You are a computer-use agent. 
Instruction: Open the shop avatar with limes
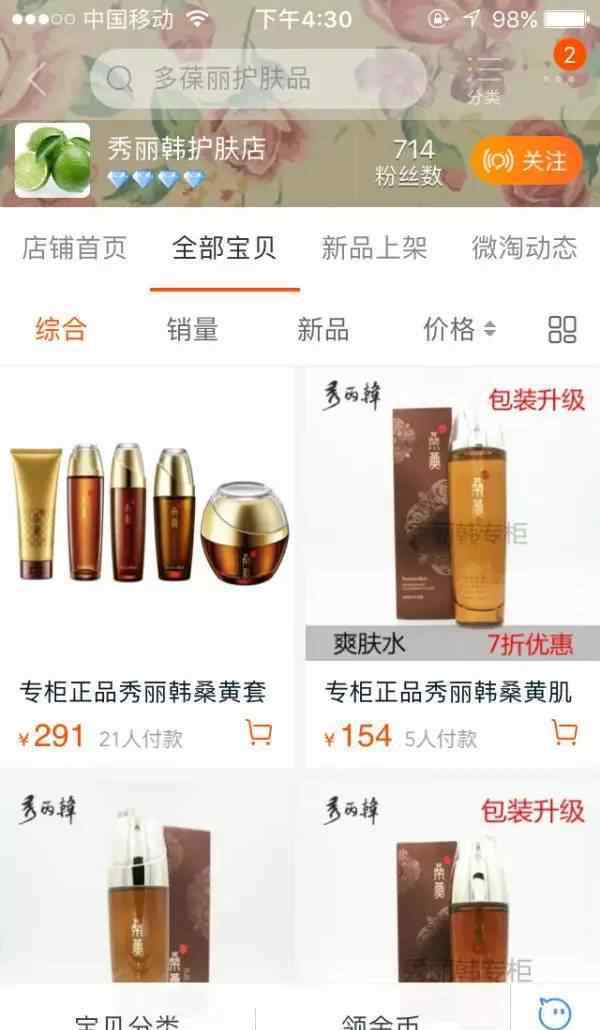click(53, 160)
